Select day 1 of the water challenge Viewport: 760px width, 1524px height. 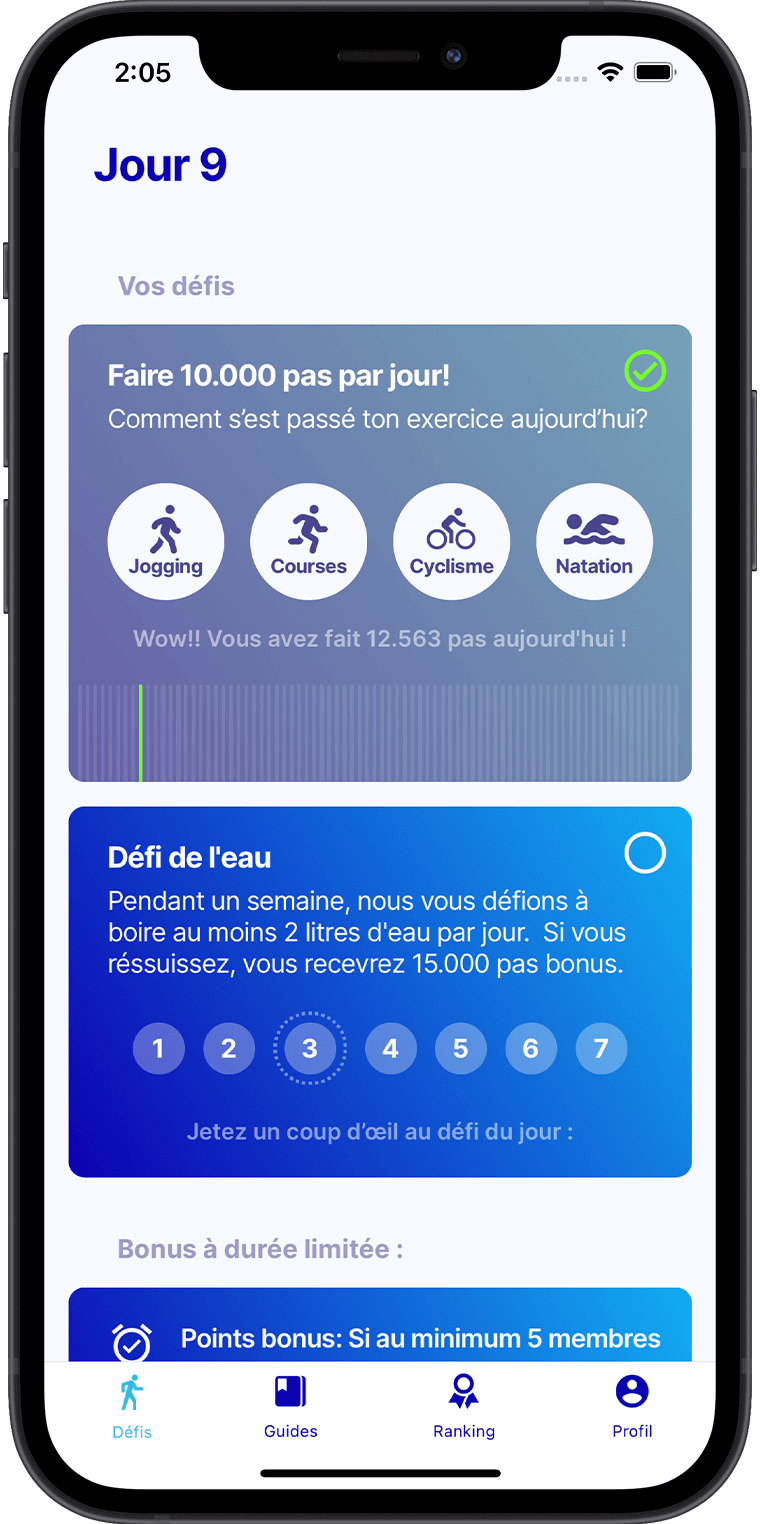click(x=158, y=1049)
